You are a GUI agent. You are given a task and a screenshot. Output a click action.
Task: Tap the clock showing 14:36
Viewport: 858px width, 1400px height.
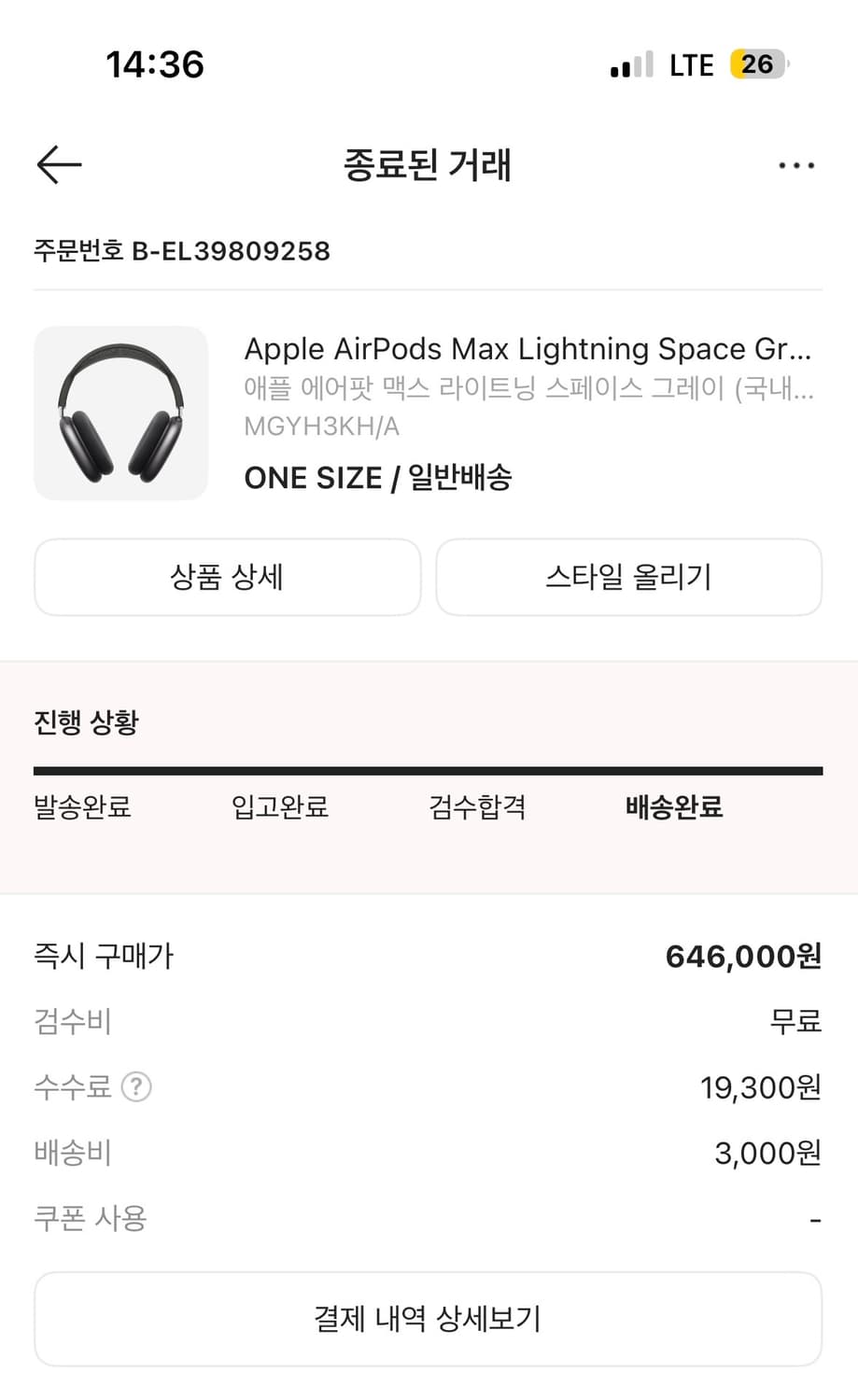point(155,63)
